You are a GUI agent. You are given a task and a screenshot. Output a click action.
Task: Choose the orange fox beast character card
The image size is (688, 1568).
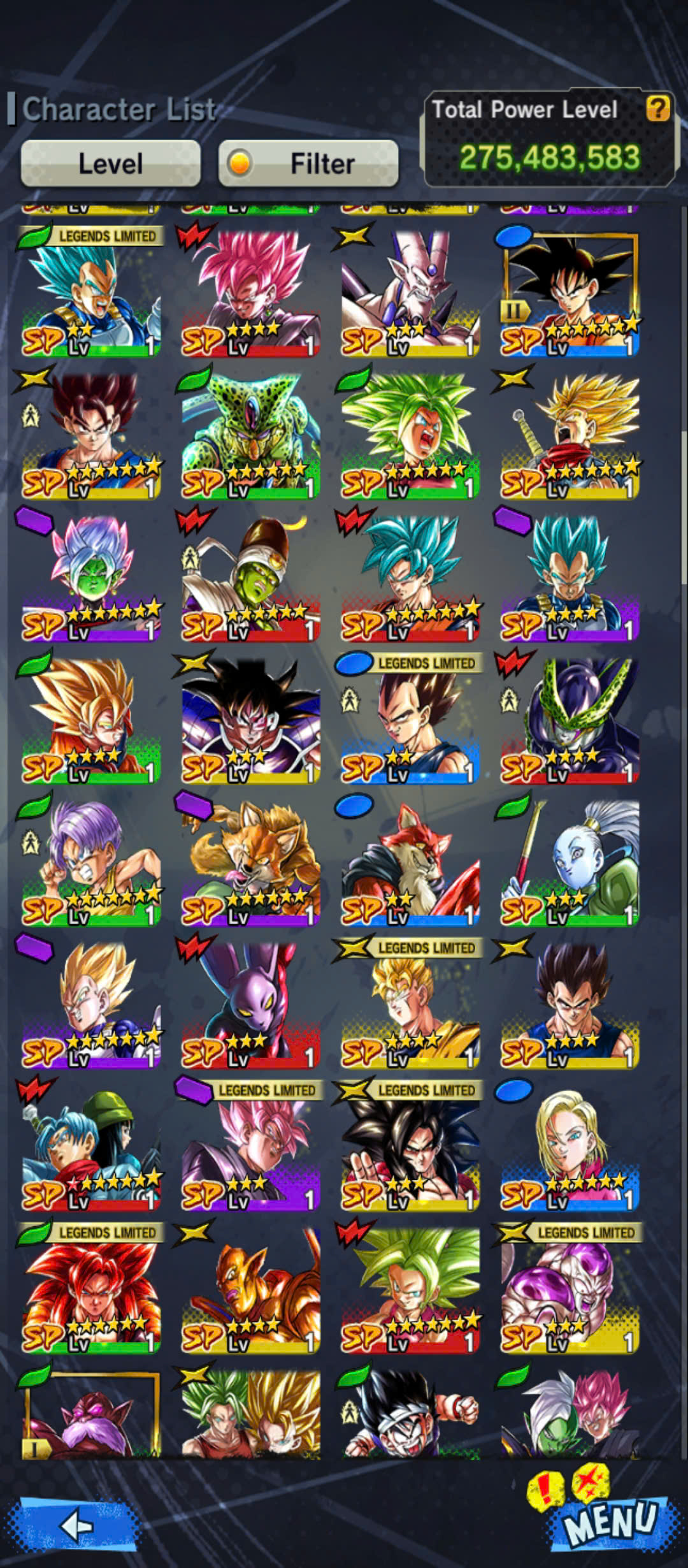[250, 862]
